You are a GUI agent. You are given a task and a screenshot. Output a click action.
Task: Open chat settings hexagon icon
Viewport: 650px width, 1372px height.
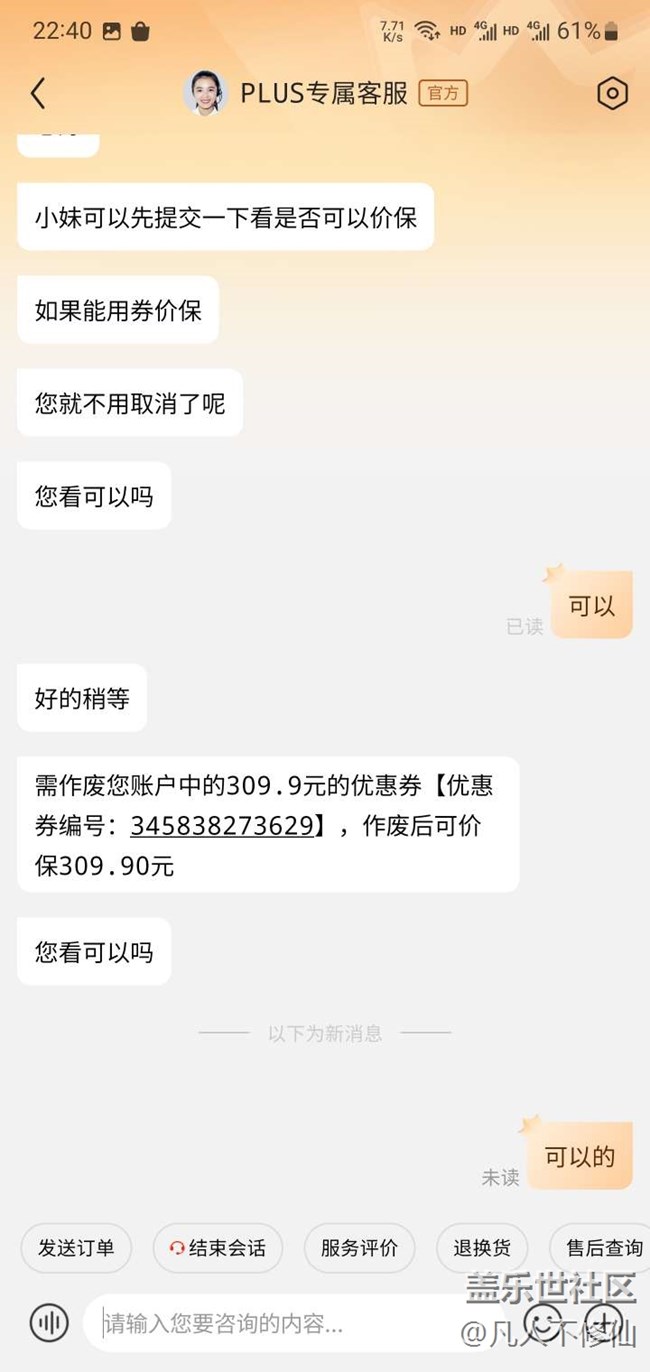click(612, 94)
